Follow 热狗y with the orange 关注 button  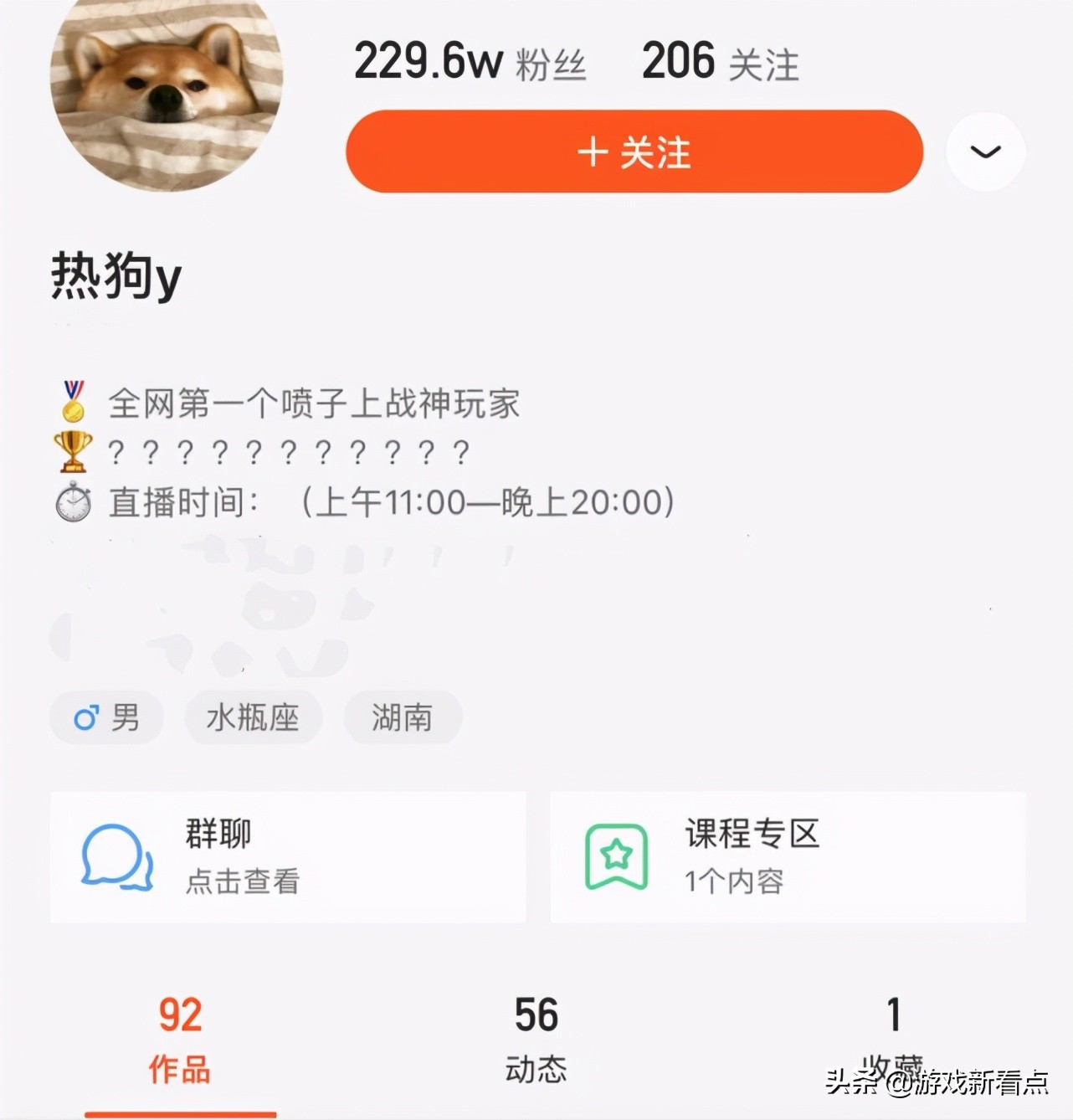coord(634,152)
